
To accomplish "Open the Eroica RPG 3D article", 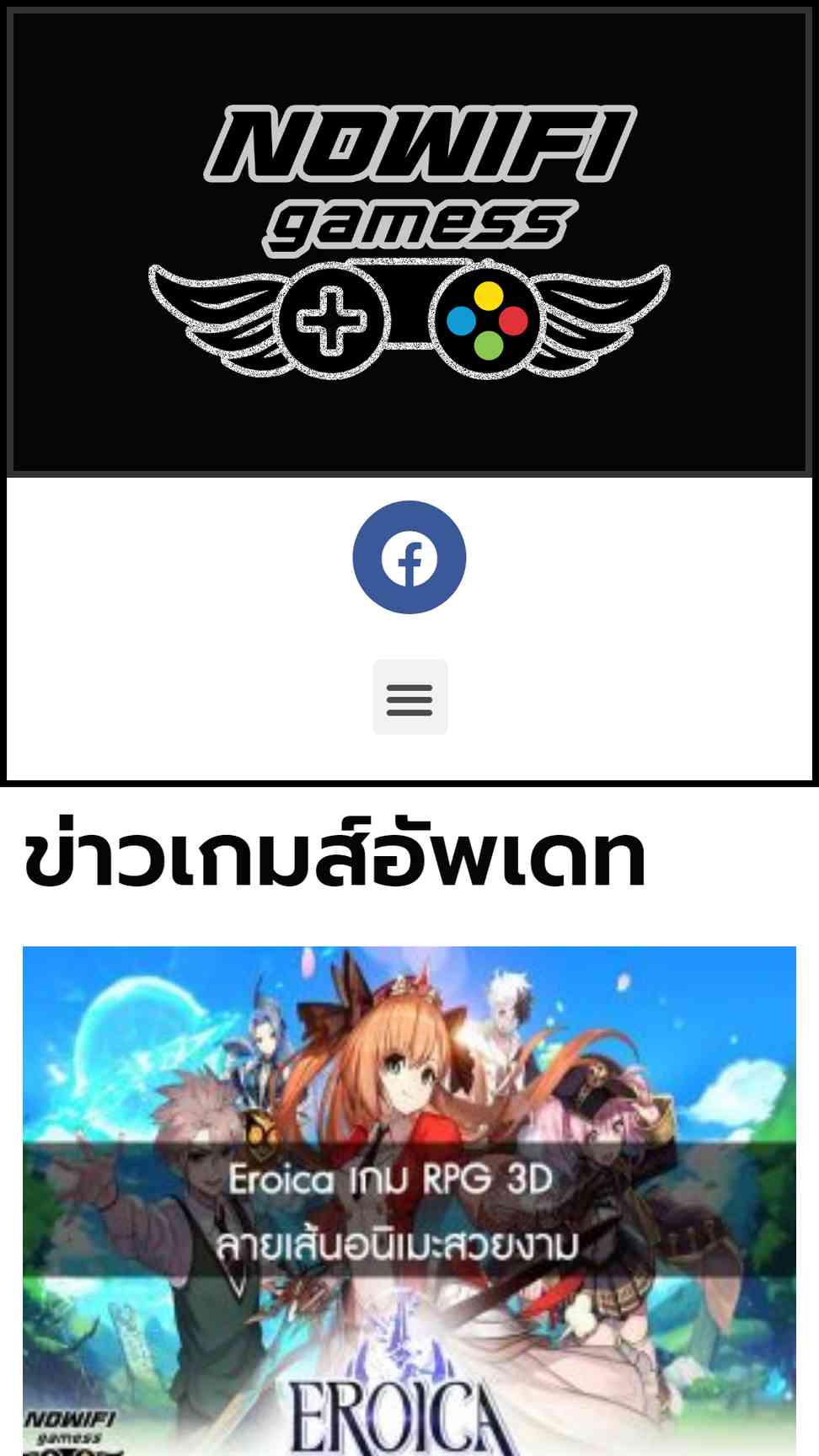I will click(x=409, y=1201).
